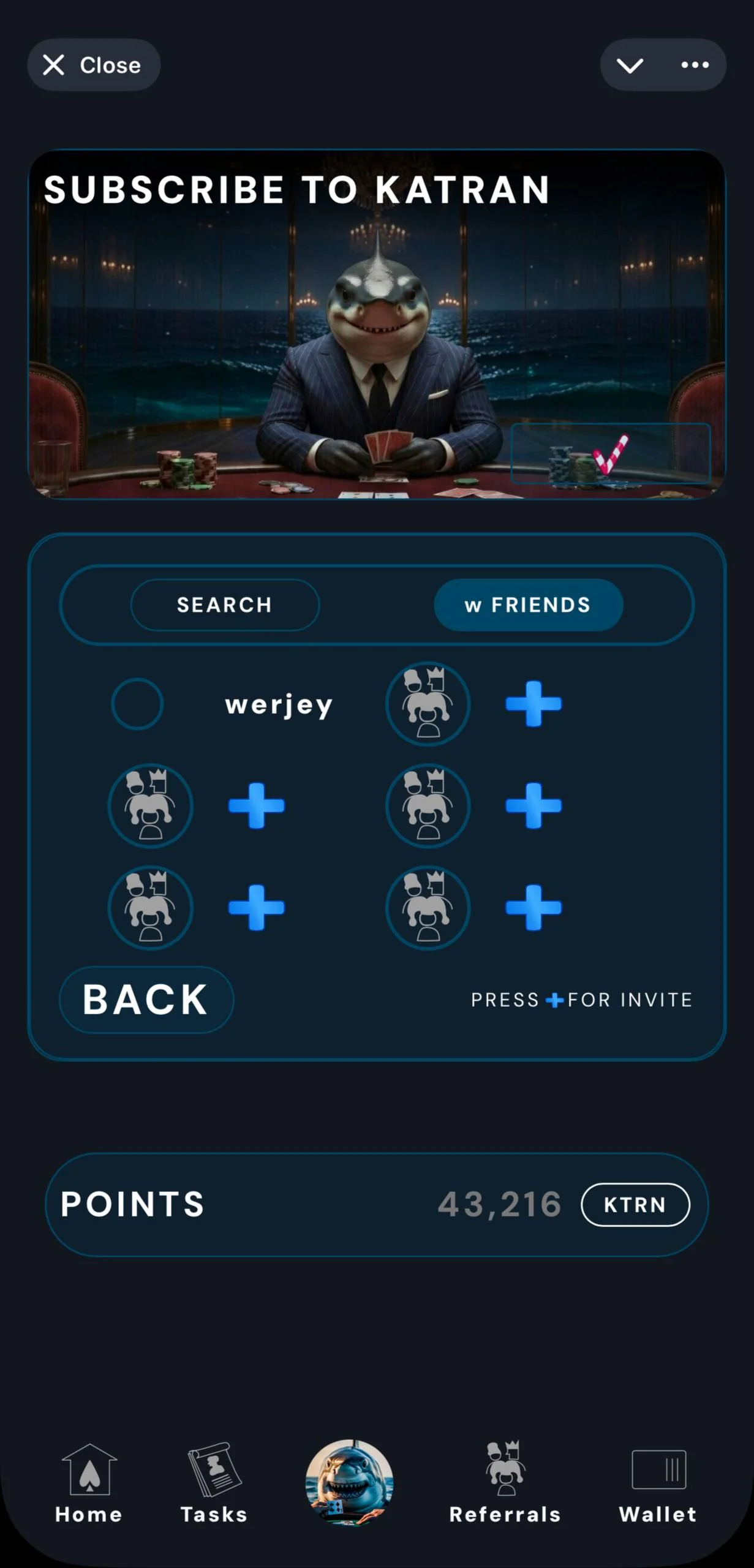Tap the KTRN points badge
The image size is (754, 1568).
(x=635, y=1204)
